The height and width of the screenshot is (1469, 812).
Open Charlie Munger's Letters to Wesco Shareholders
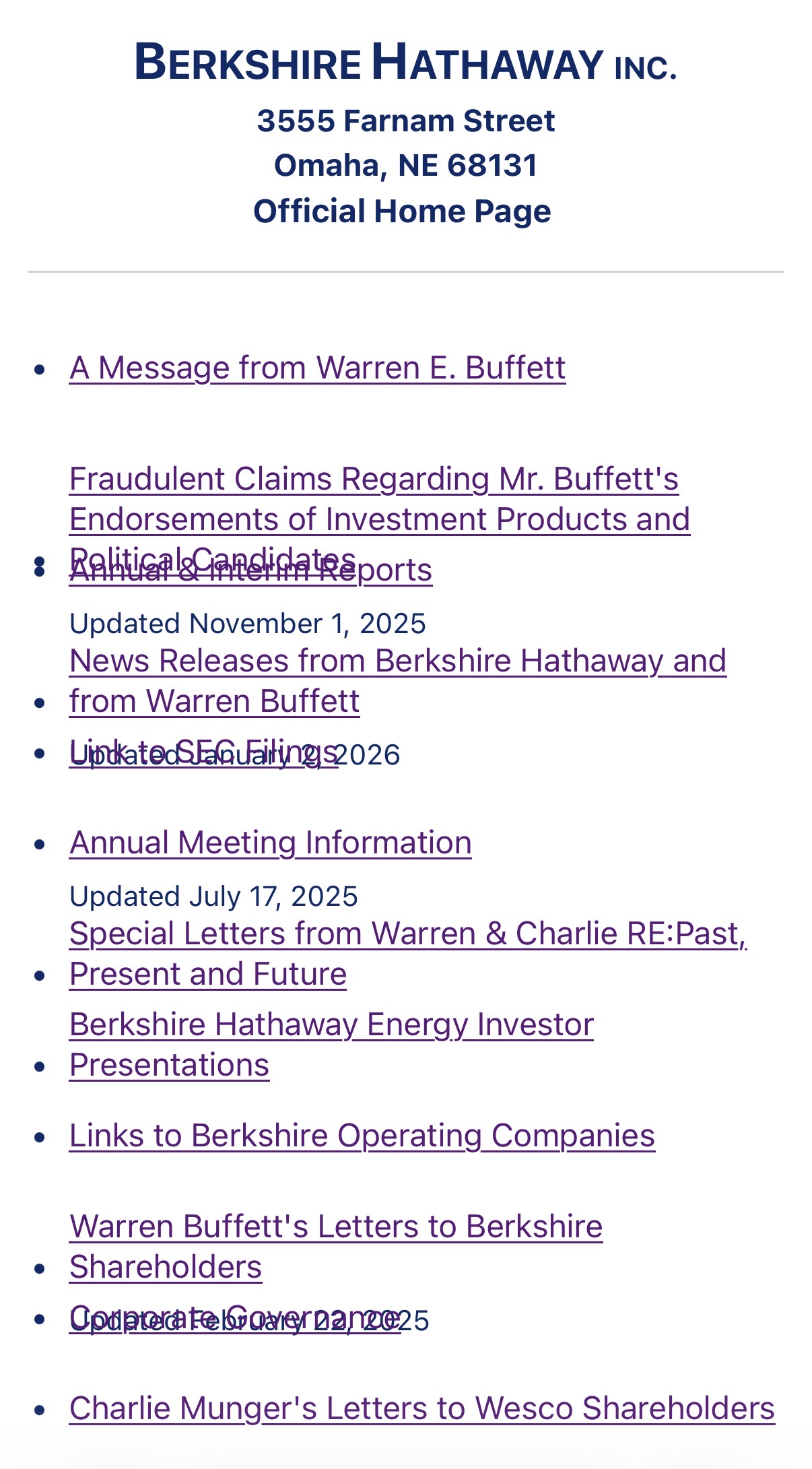[421, 1409]
